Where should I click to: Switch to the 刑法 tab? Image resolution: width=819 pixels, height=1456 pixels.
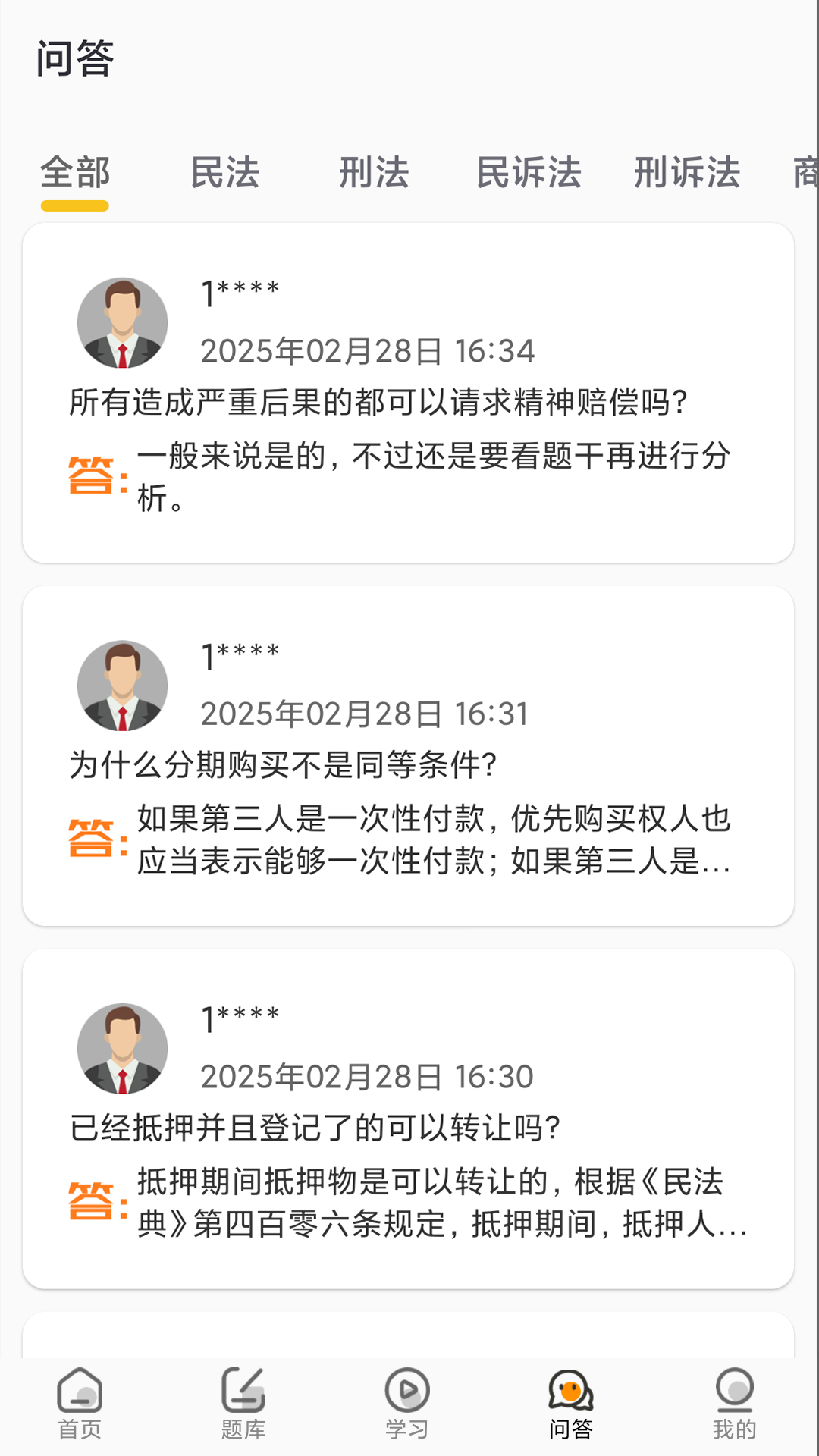click(375, 173)
